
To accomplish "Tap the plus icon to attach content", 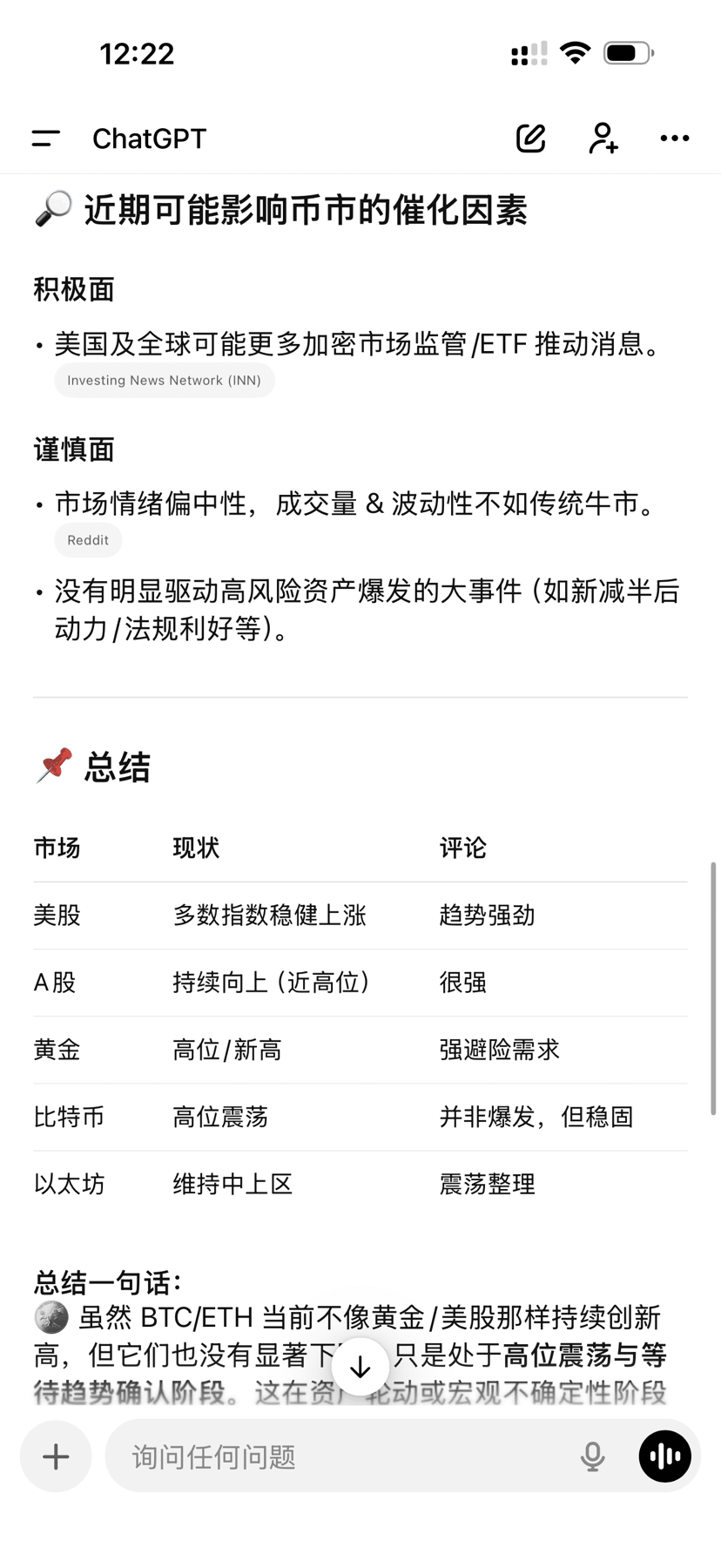I will pos(56,1456).
